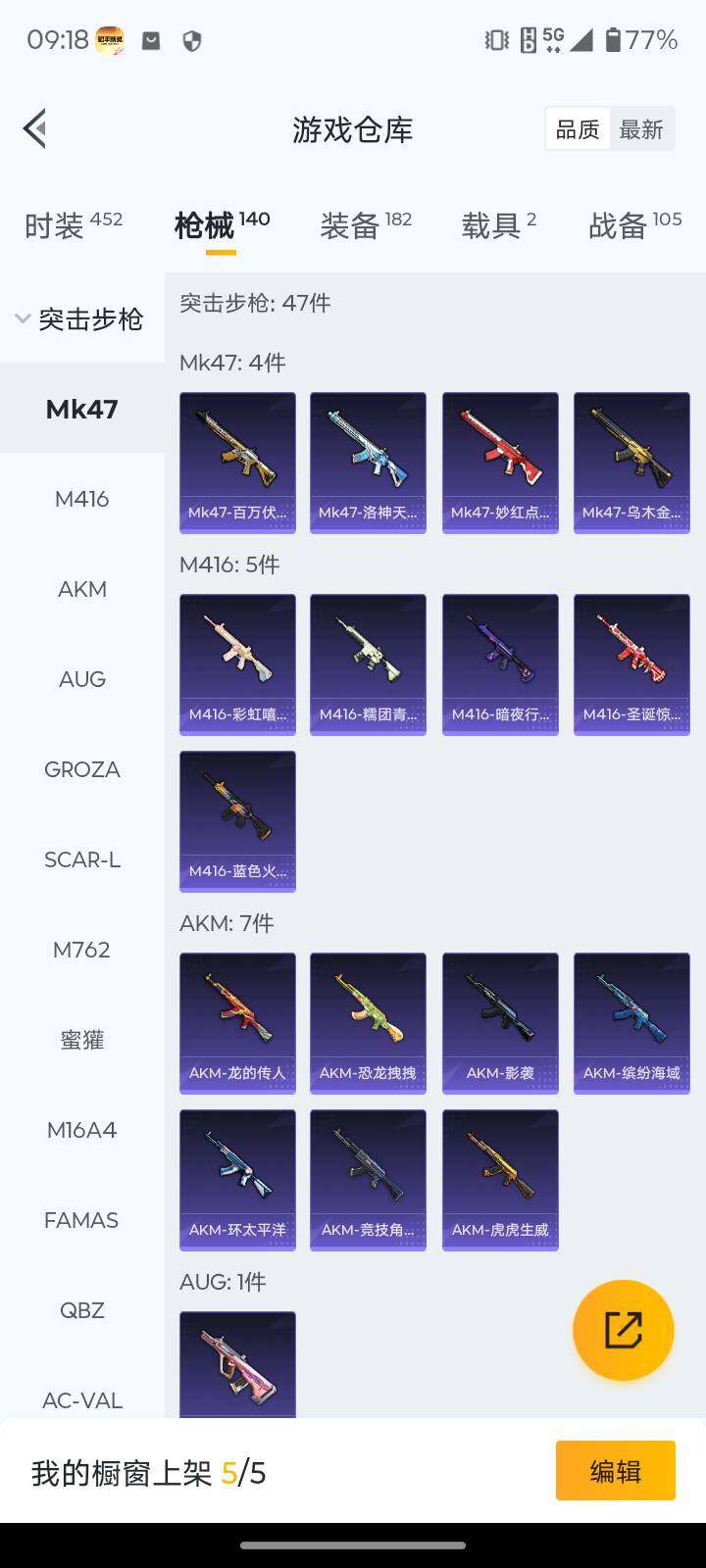Select M416 in the side list
The height and width of the screenshot is (1568, 706).
pyautogui.click(x=81, y=499)
